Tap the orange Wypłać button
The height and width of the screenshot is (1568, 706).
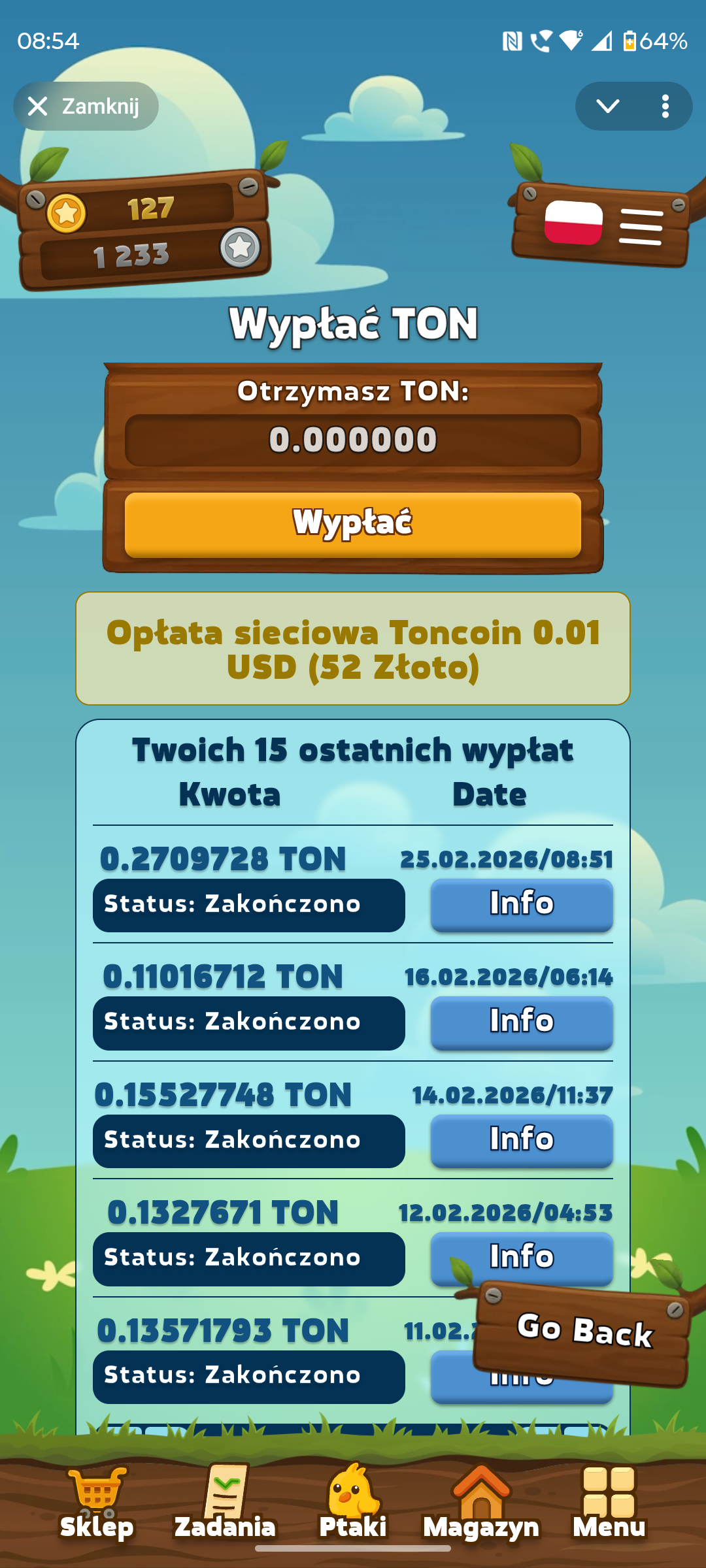(x=352, y=524)
